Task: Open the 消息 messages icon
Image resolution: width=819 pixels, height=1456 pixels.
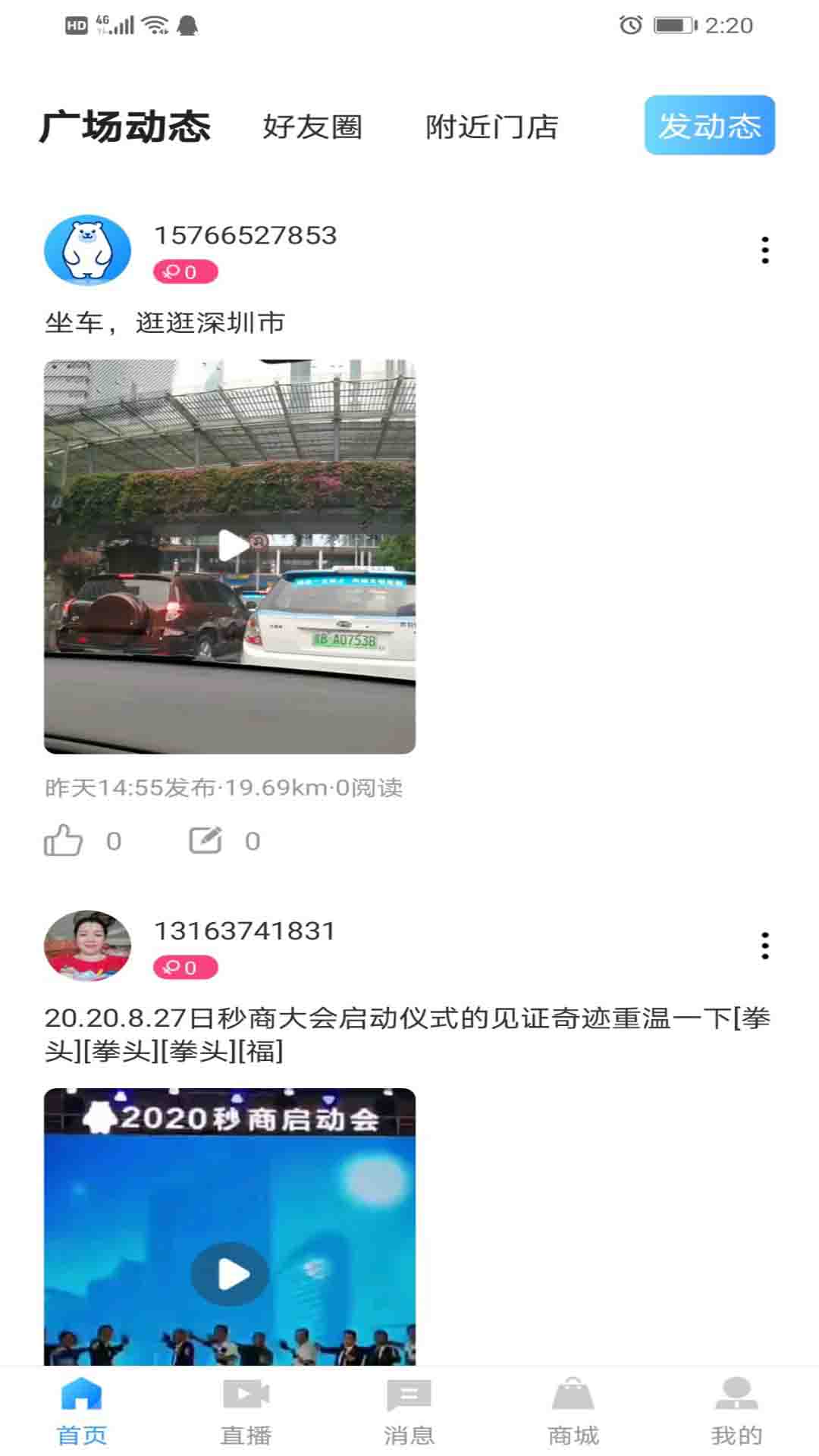Action: (409, 1404)
